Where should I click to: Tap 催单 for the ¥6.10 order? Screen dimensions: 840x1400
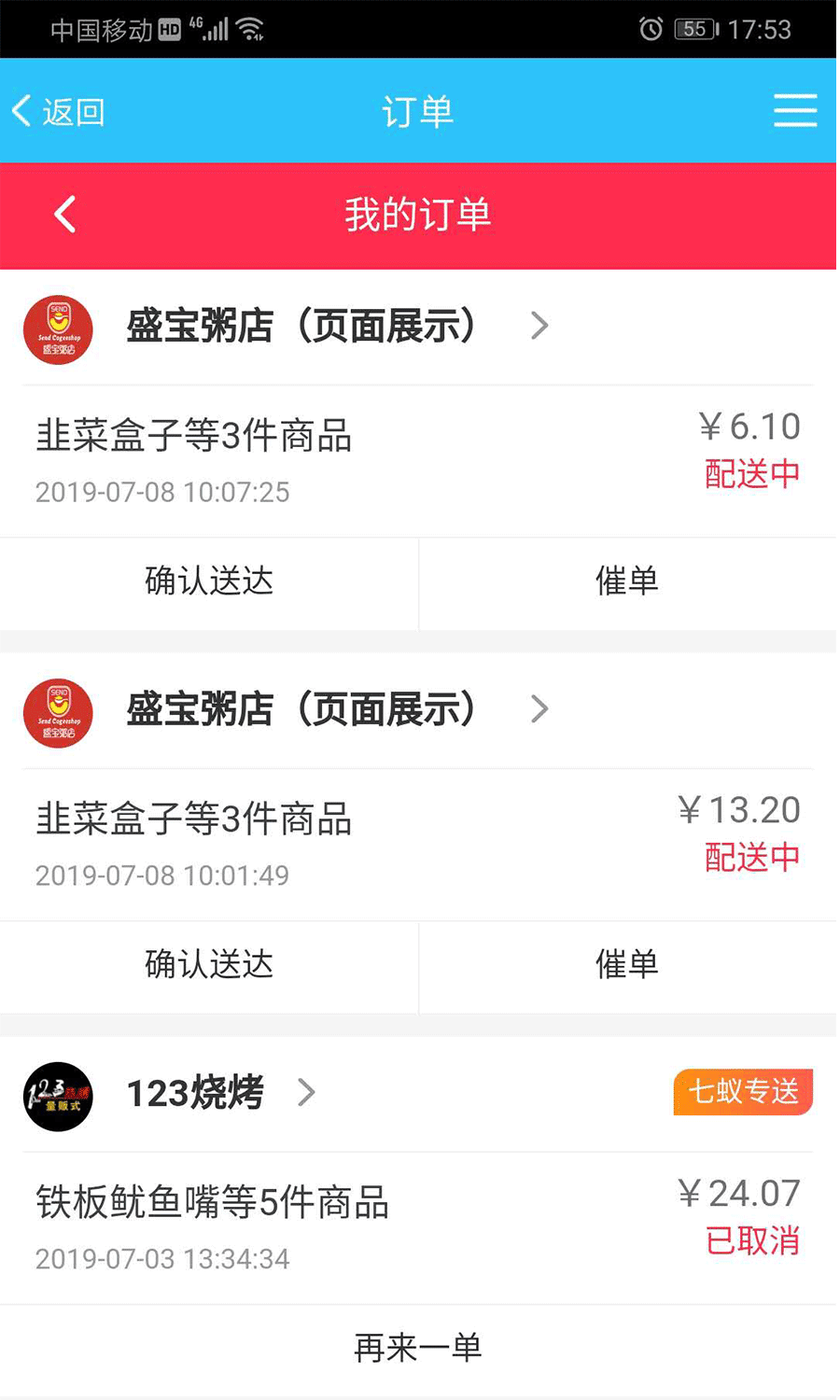tap(627, 581)
